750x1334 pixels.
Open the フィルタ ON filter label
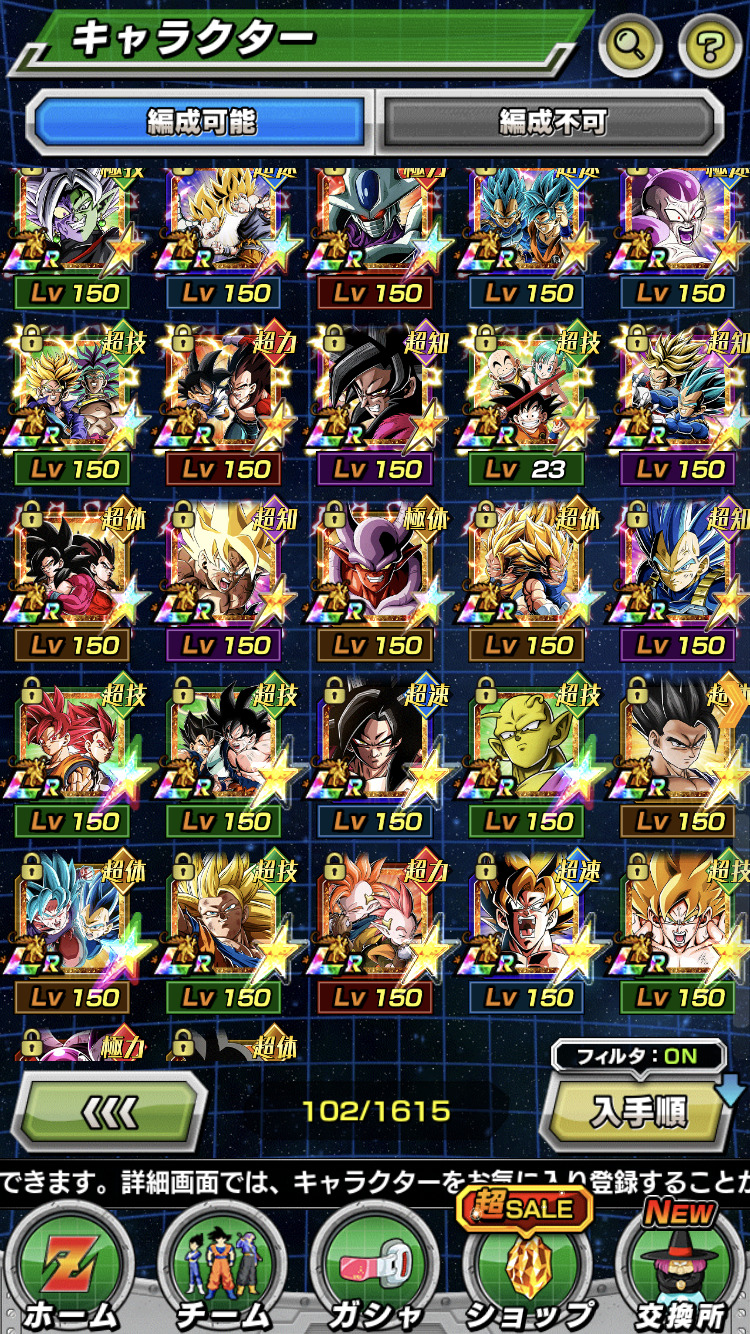coord(639,1055)
